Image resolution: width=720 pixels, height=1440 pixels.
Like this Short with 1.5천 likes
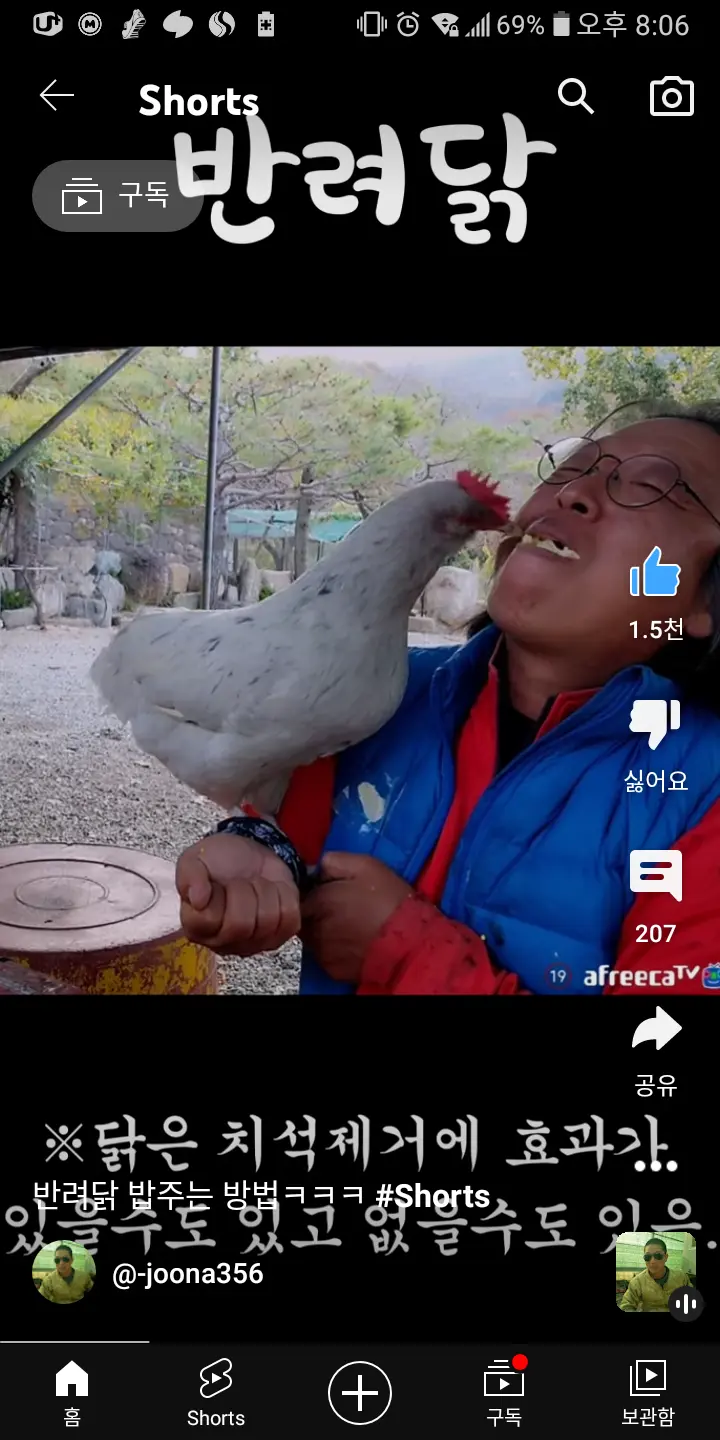(x=655, y=574)
